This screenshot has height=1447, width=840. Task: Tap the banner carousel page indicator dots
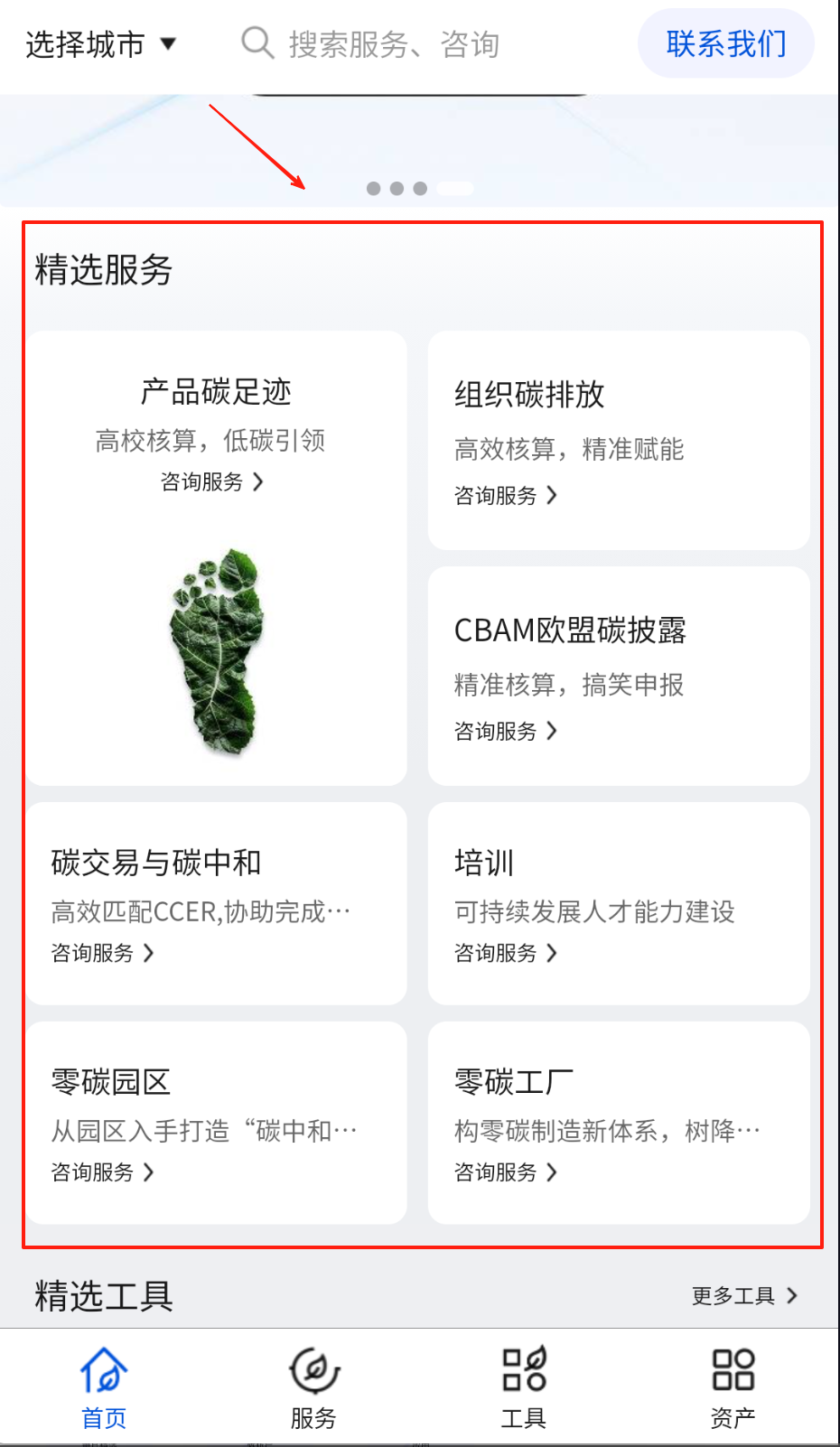tap(419, 188)
